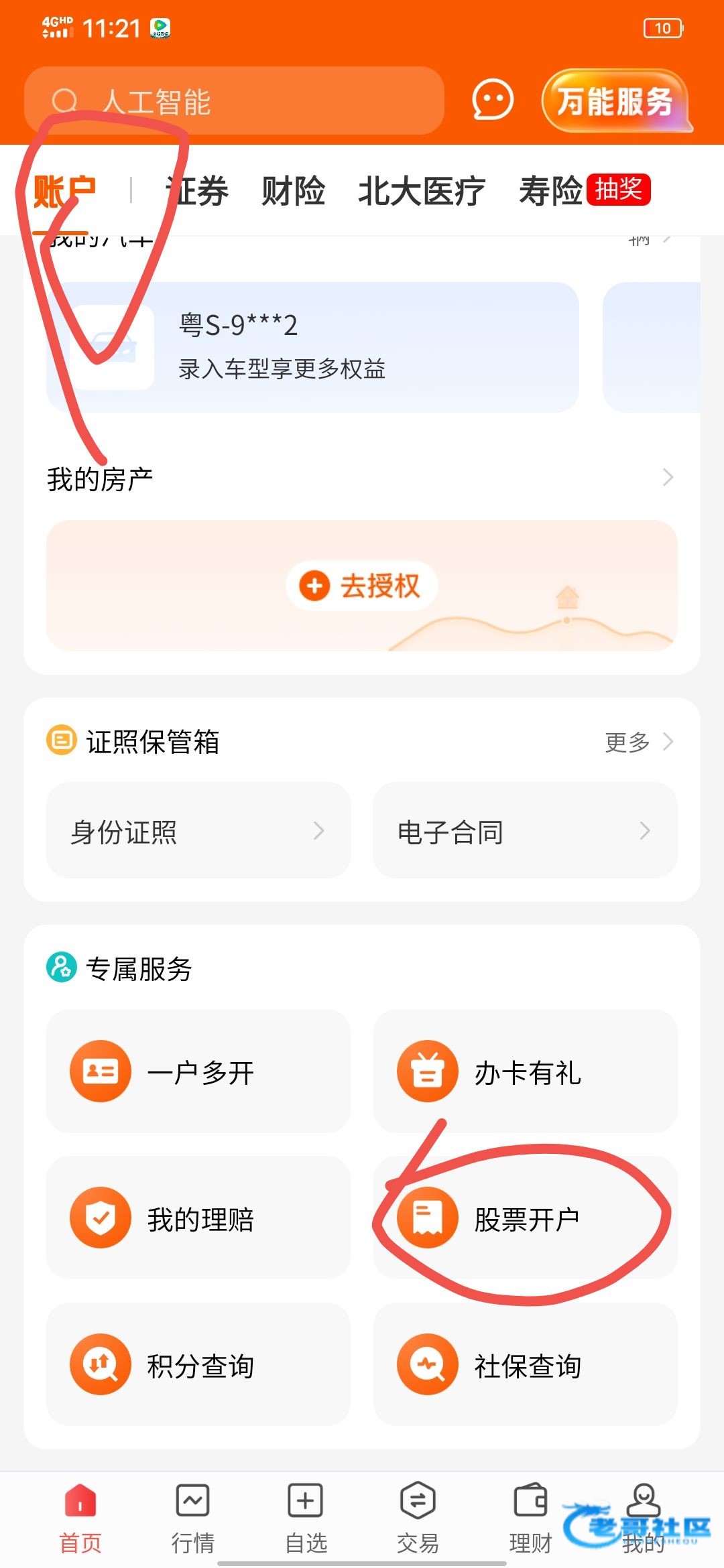The height and width of the screenshot is (1568, 724).
Task: Open the 人工智能 search box
Action: point(235,101)
